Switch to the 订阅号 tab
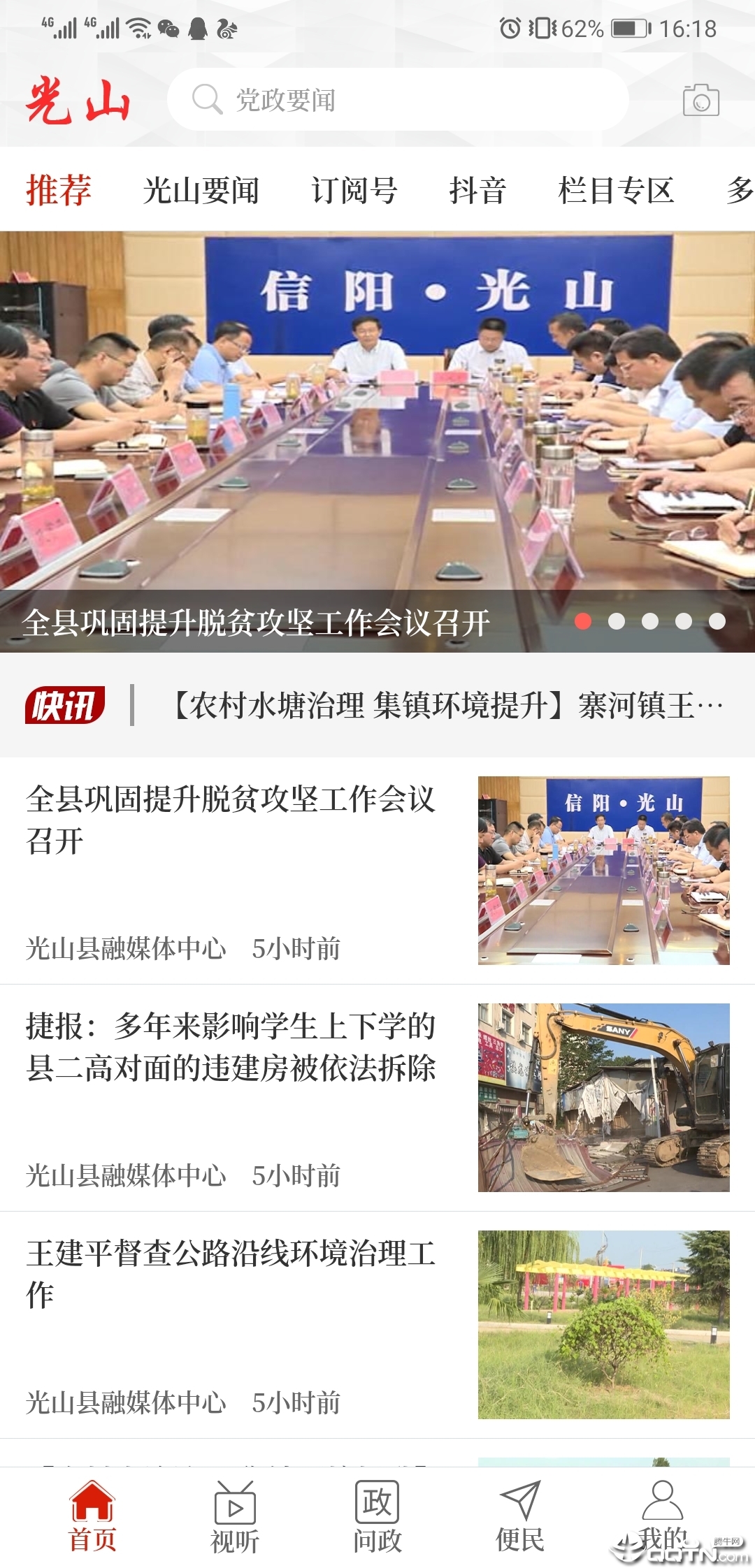Viewport: 755px width, 1568px height. point(354,191)
